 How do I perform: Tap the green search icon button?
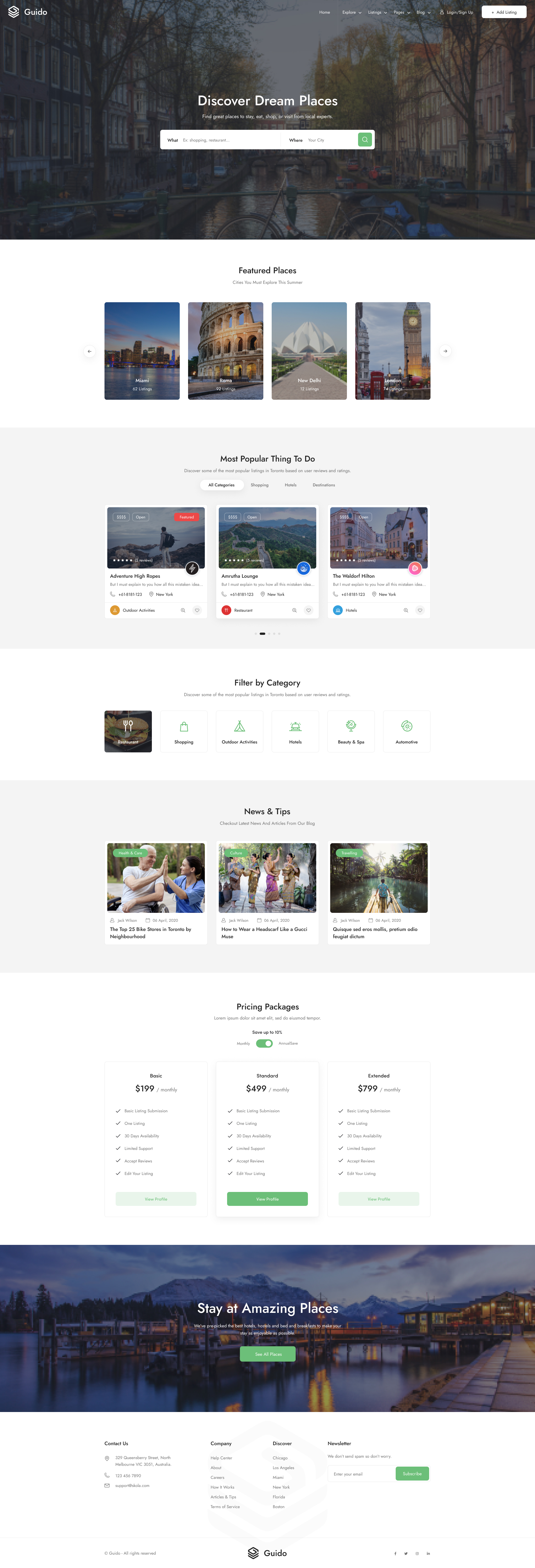364,139
